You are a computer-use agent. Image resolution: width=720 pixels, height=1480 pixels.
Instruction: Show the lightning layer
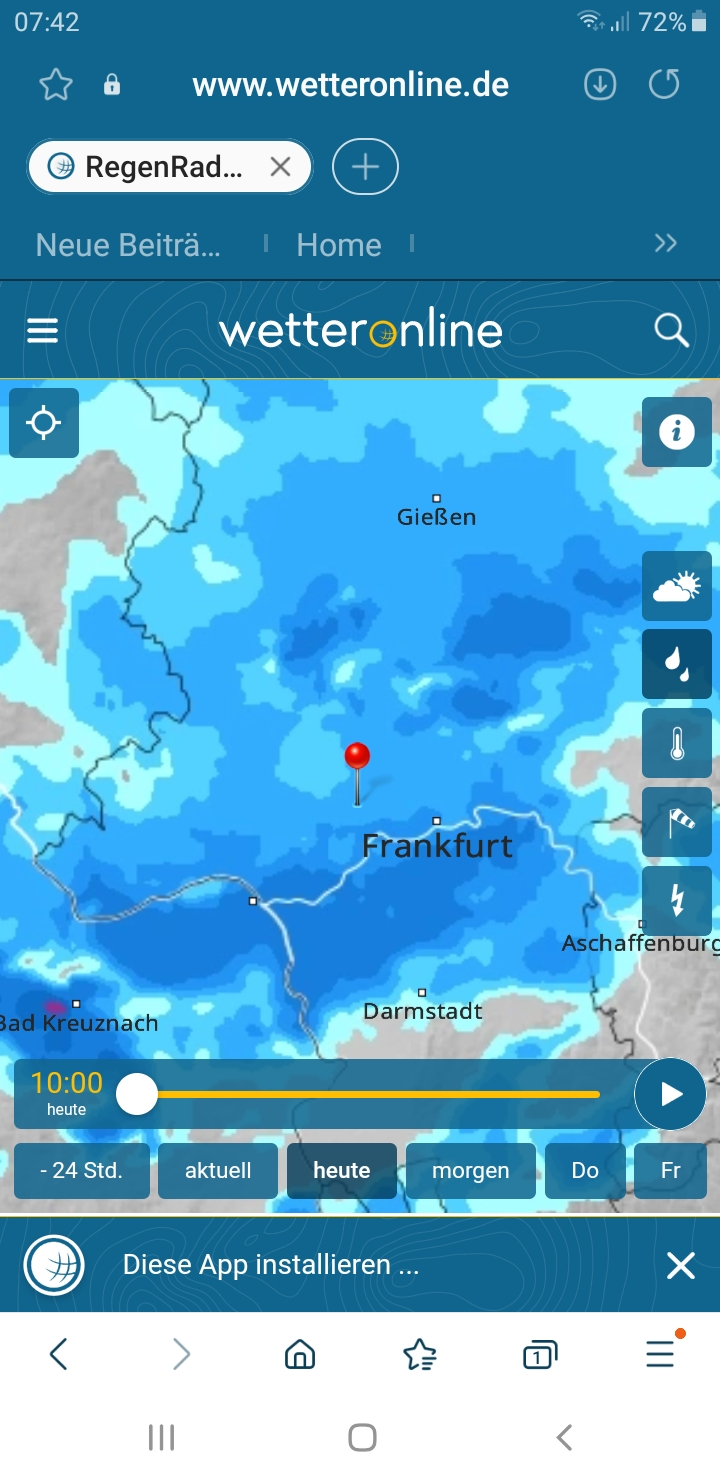pyautogui.click(x=677, y=901)
